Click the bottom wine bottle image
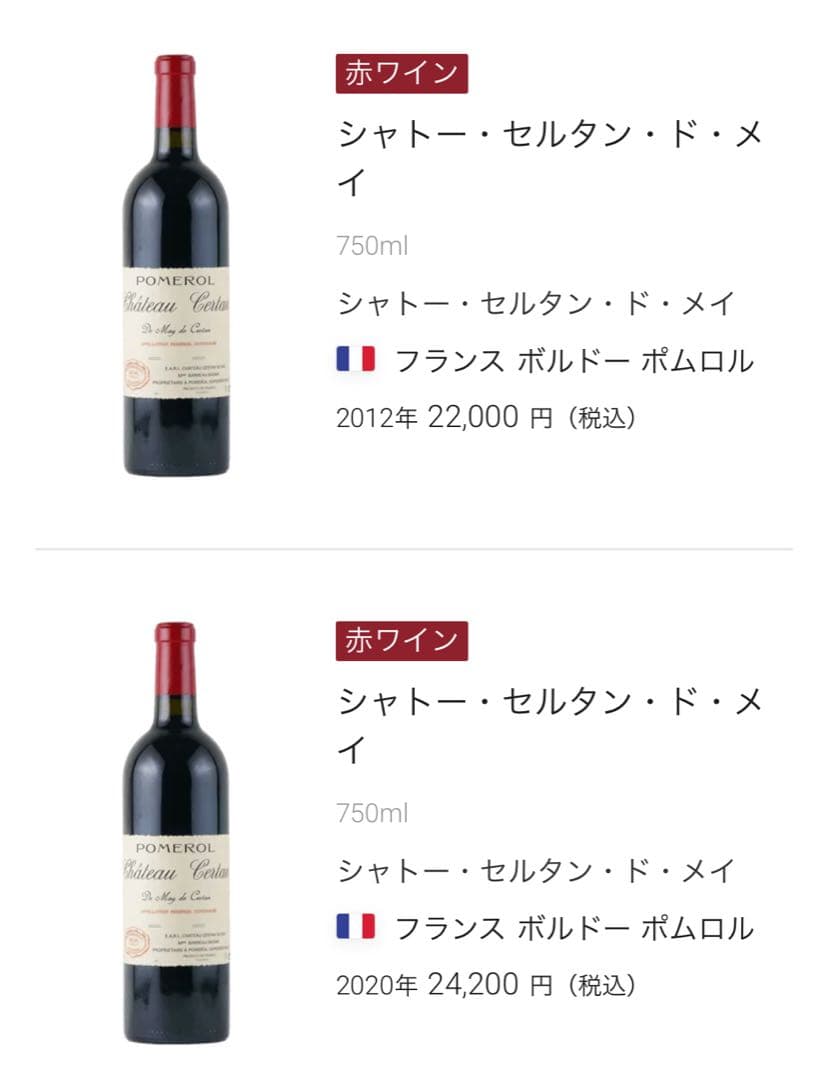The height and width of the screenshot is (1080, 829). (x=175, y=840)
